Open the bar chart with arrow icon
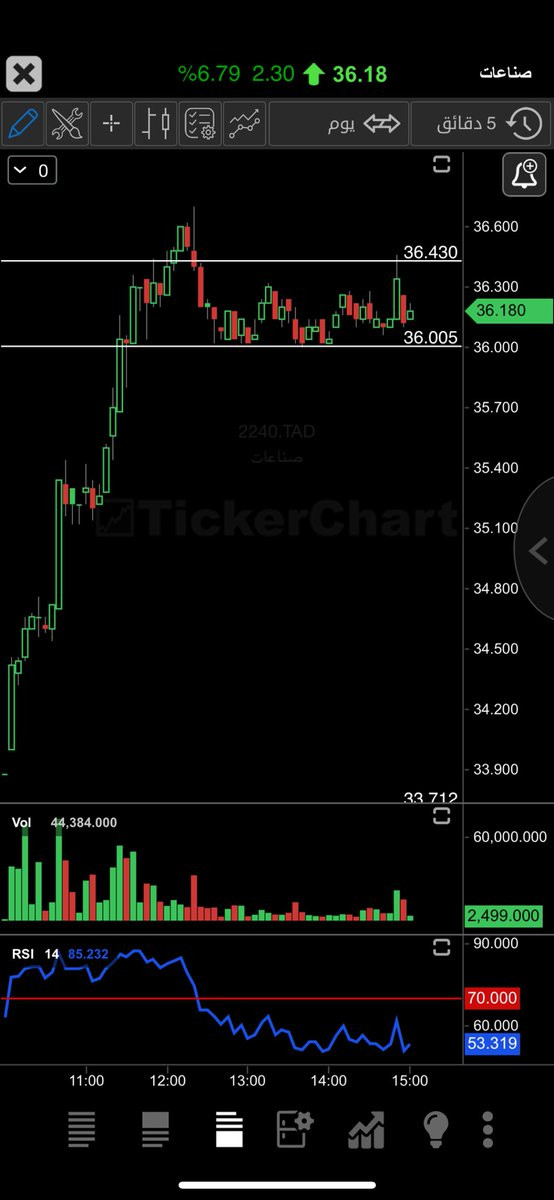 coord(366,1129)
